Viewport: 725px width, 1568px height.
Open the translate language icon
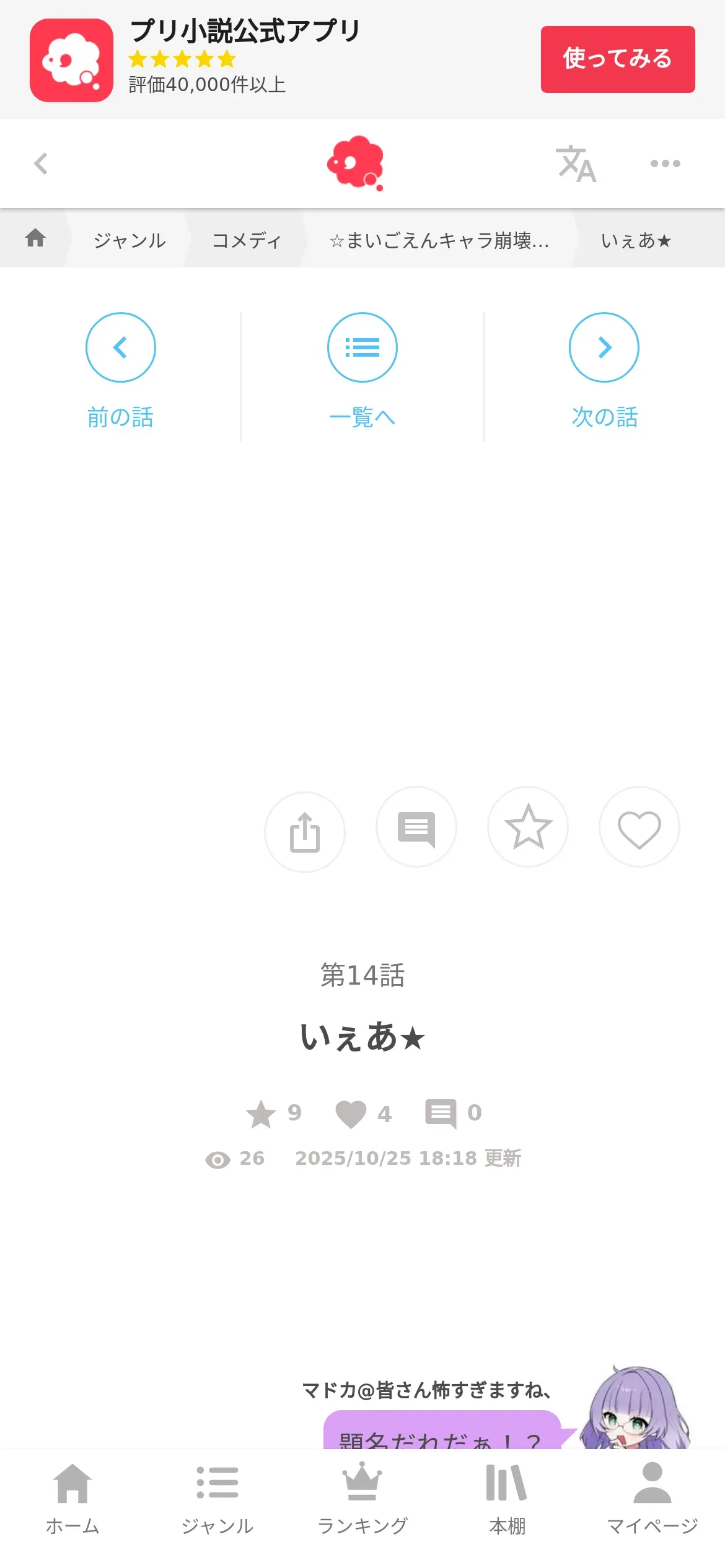click(x=576, y=164)
